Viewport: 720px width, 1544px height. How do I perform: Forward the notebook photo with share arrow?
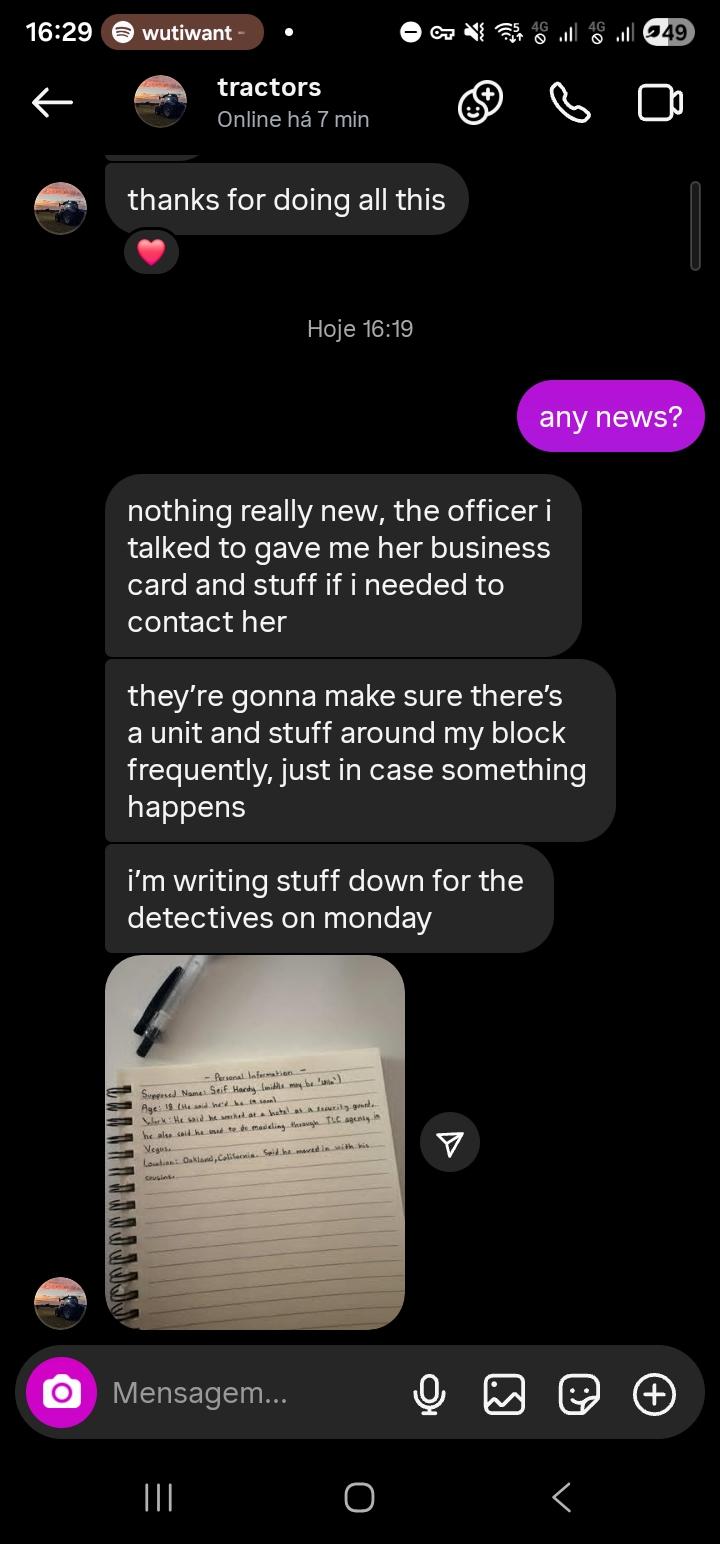[450, 1143]
